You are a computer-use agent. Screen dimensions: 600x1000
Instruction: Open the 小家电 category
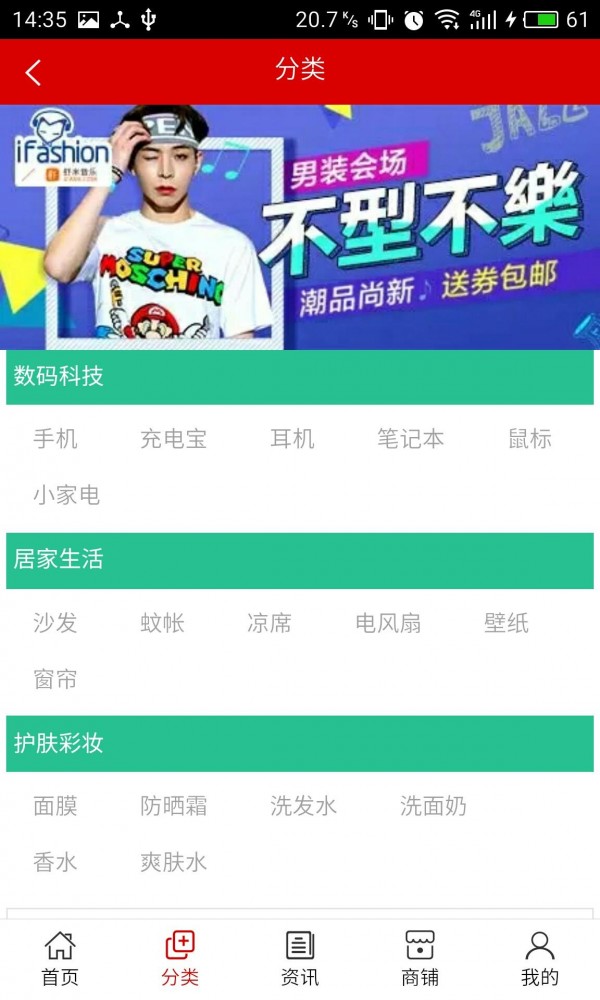(66, 495)
